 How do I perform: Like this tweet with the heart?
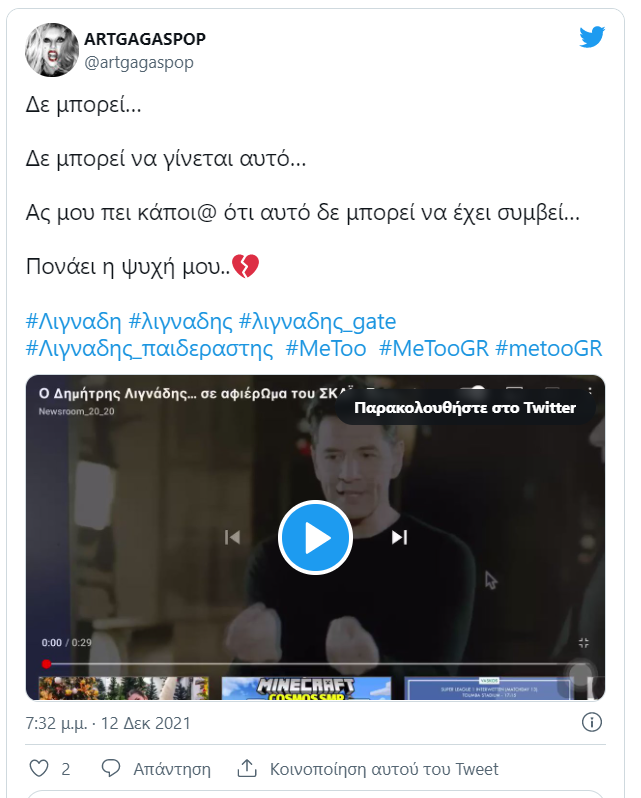[39, 769]
